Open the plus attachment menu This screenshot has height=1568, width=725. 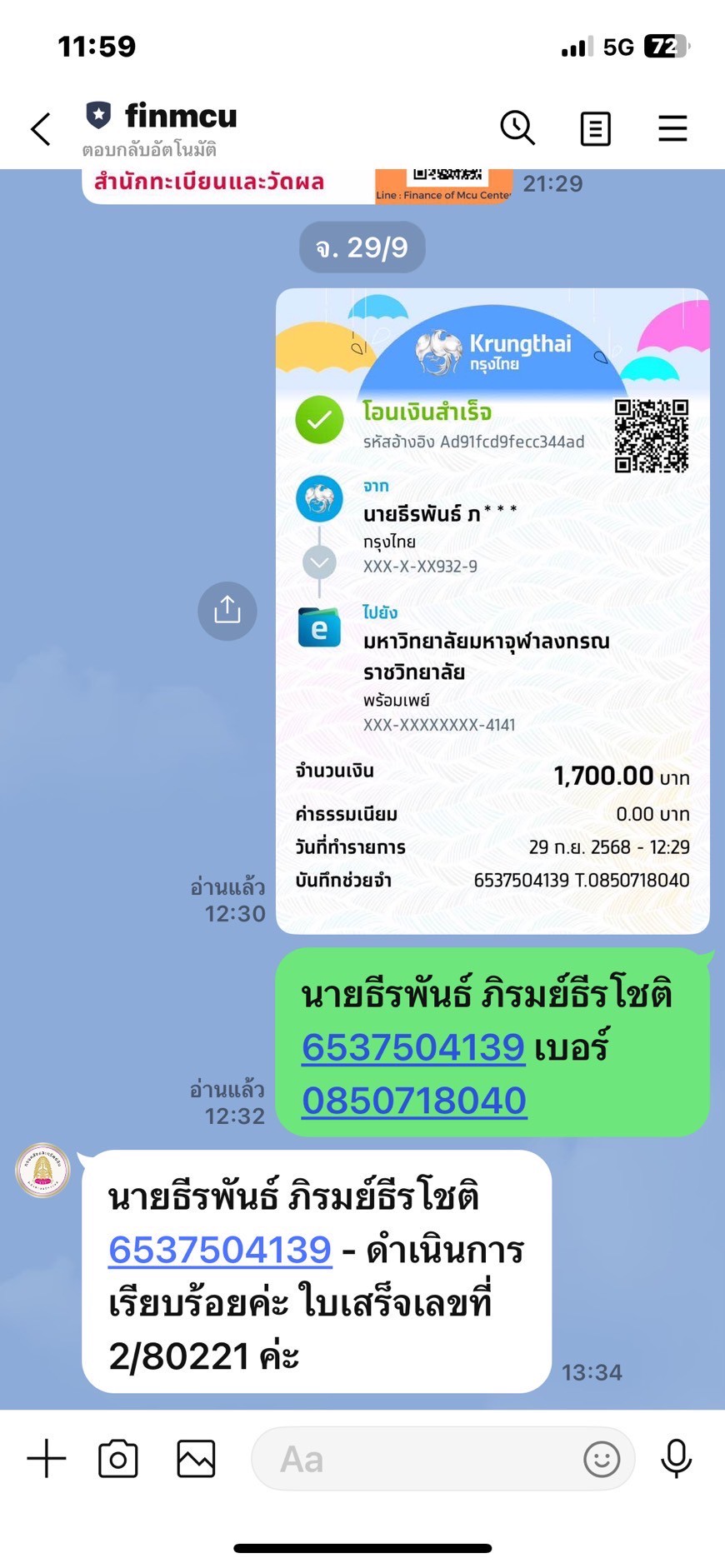click(x=47, y=1459)
